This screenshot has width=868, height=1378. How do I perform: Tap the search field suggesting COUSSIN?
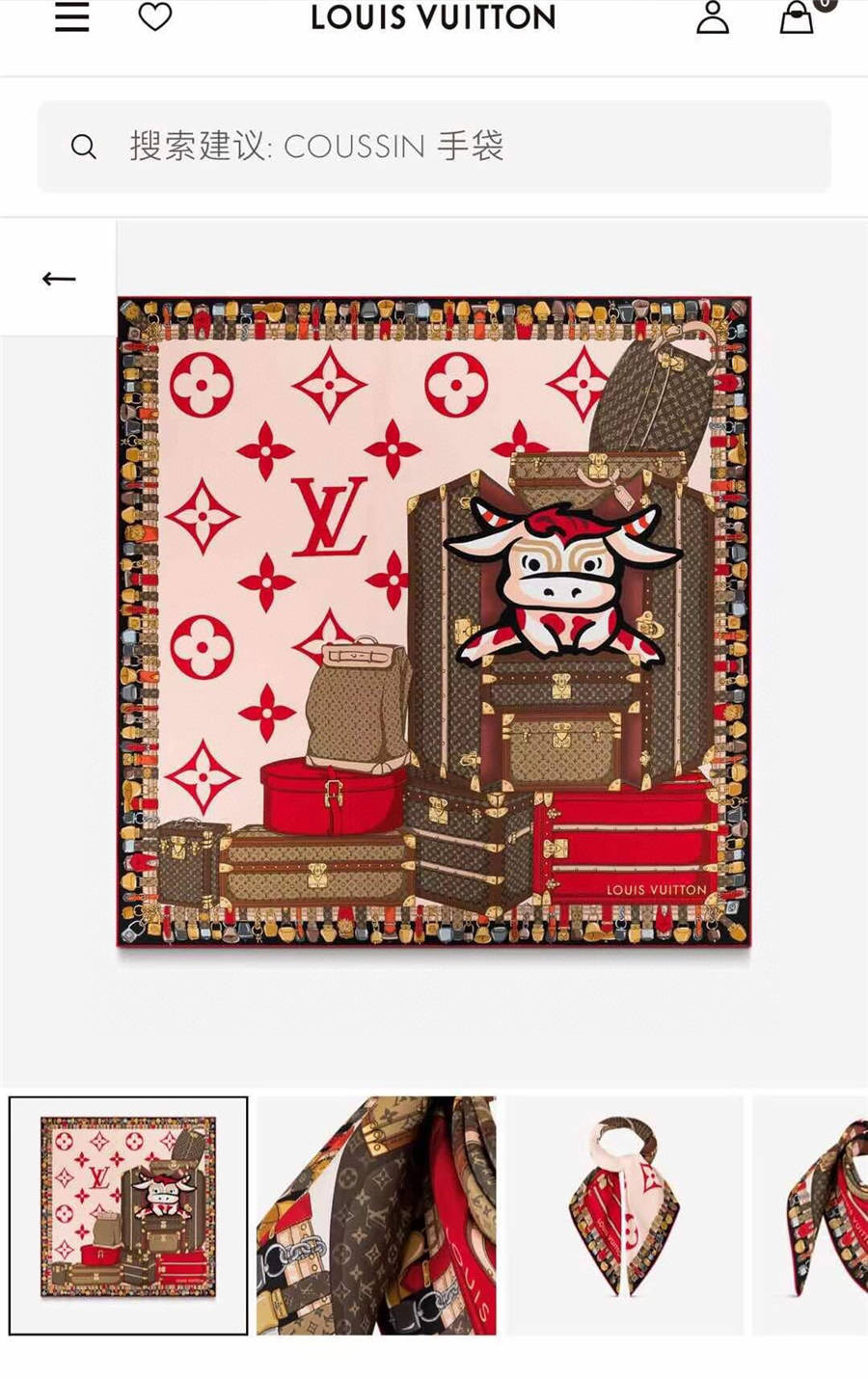434,147
